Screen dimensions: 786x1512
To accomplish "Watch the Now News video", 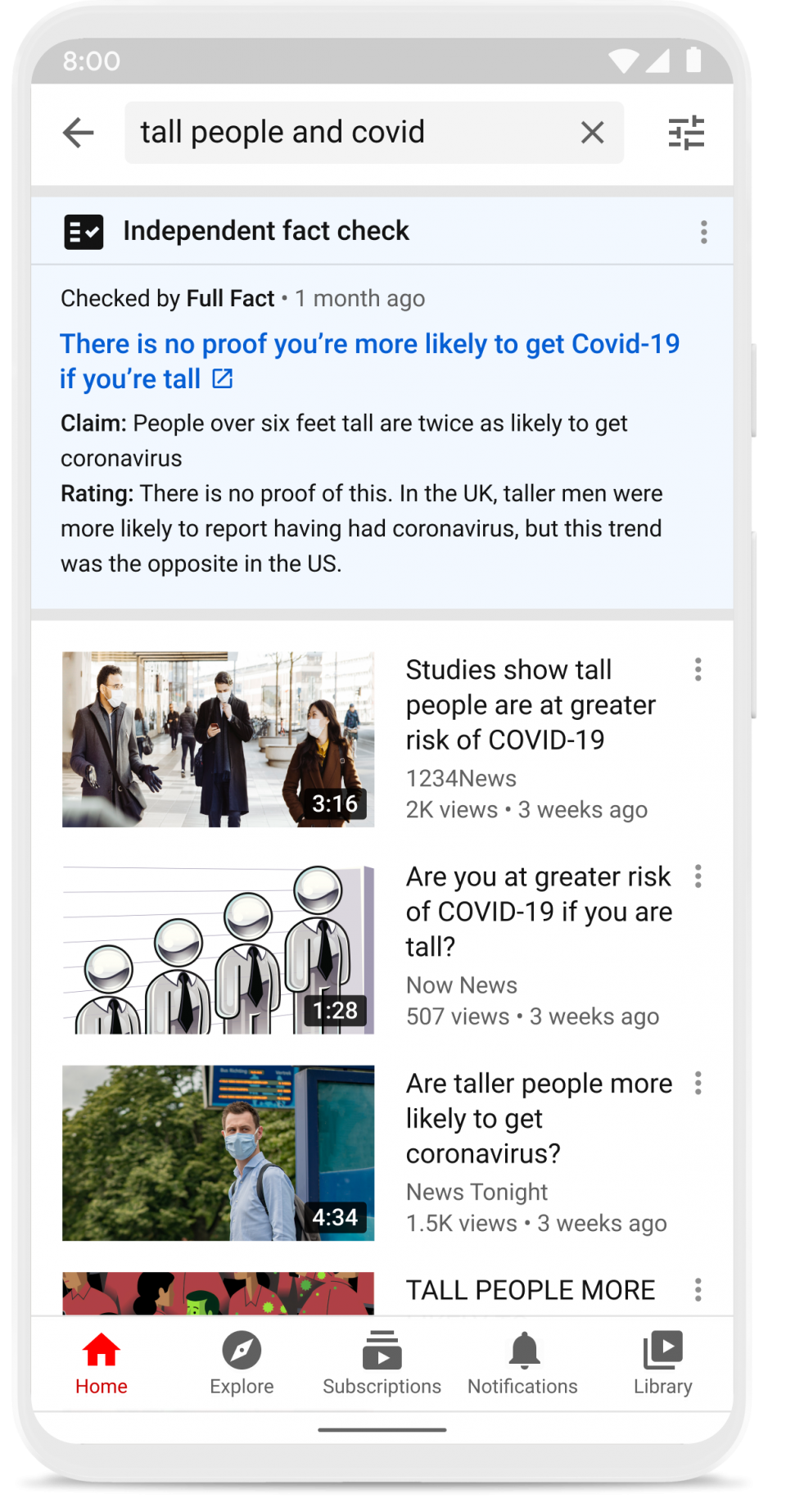I will click(x=218, y=949).
